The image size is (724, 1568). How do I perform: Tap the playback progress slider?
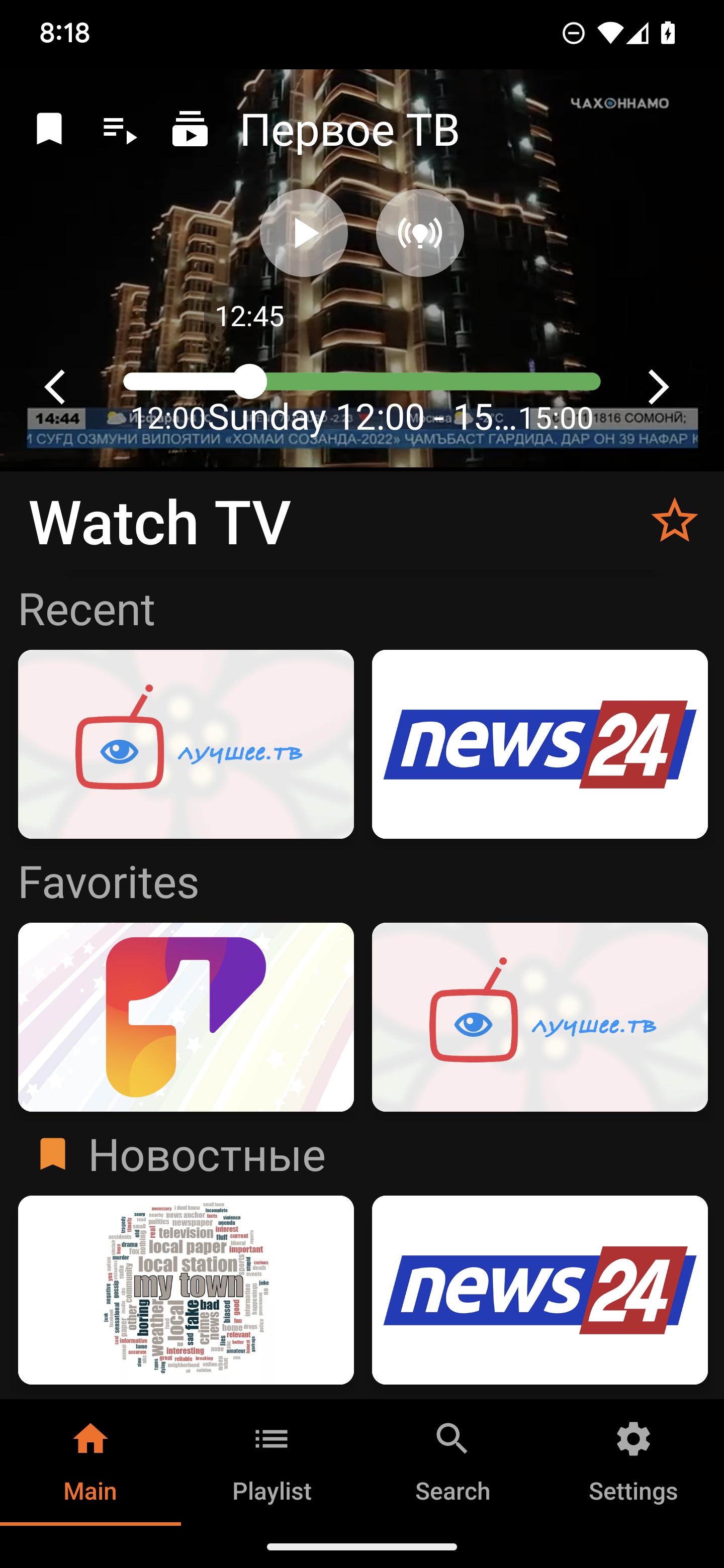[361, 381]
